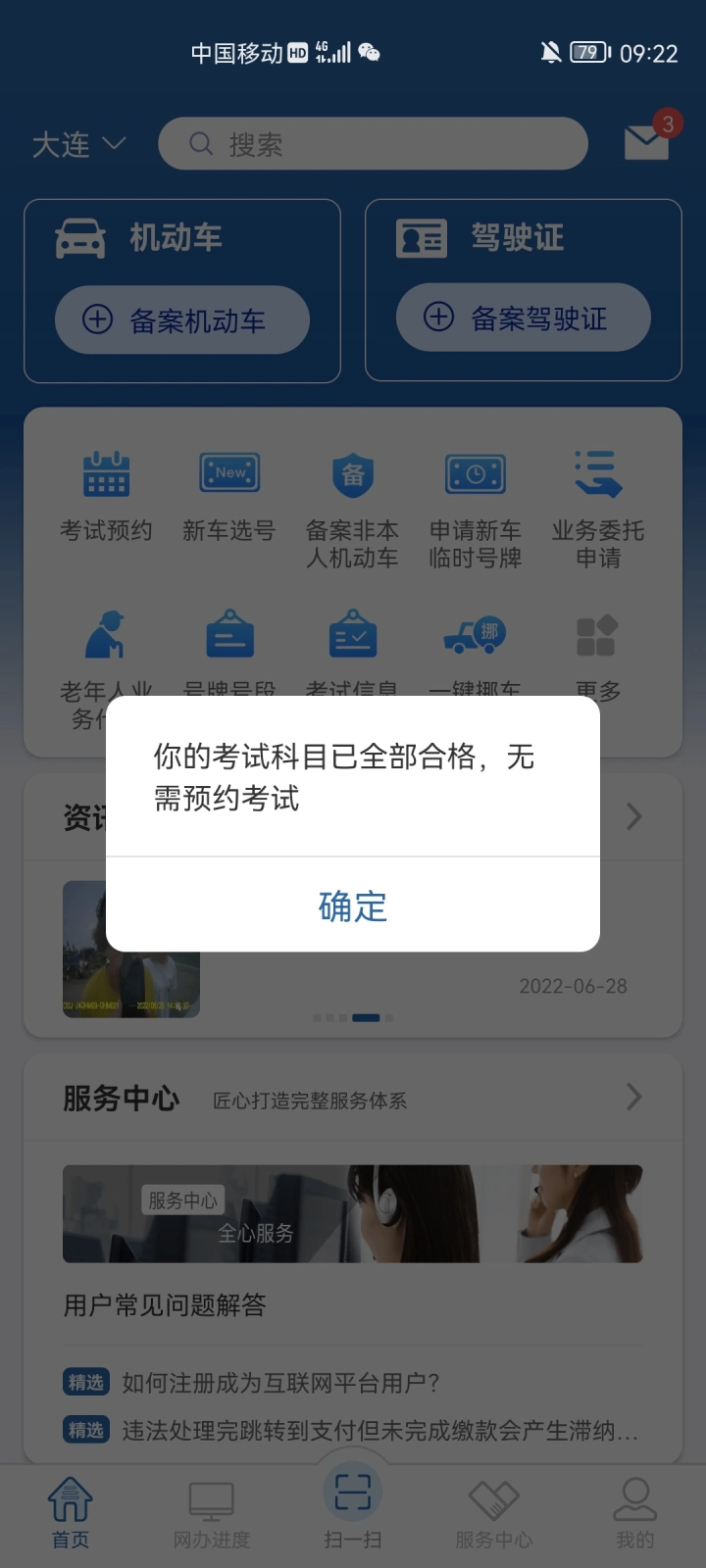Screen dimensions: 706x1568
Task: Open the messages envelope icon
Action: [x=647, y=141]
